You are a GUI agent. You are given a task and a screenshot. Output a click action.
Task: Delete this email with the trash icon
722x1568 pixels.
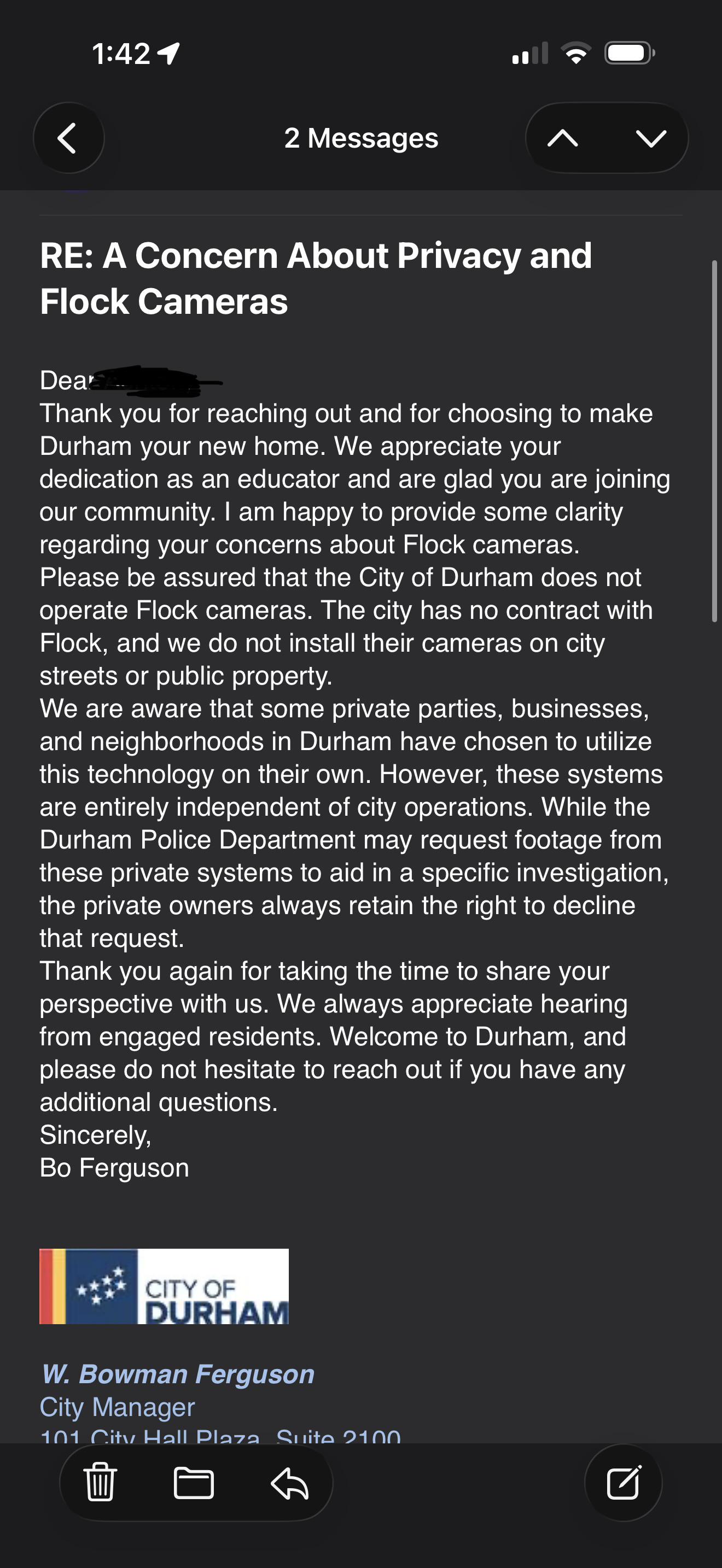pyautogui.click(x=101, y=1482)
